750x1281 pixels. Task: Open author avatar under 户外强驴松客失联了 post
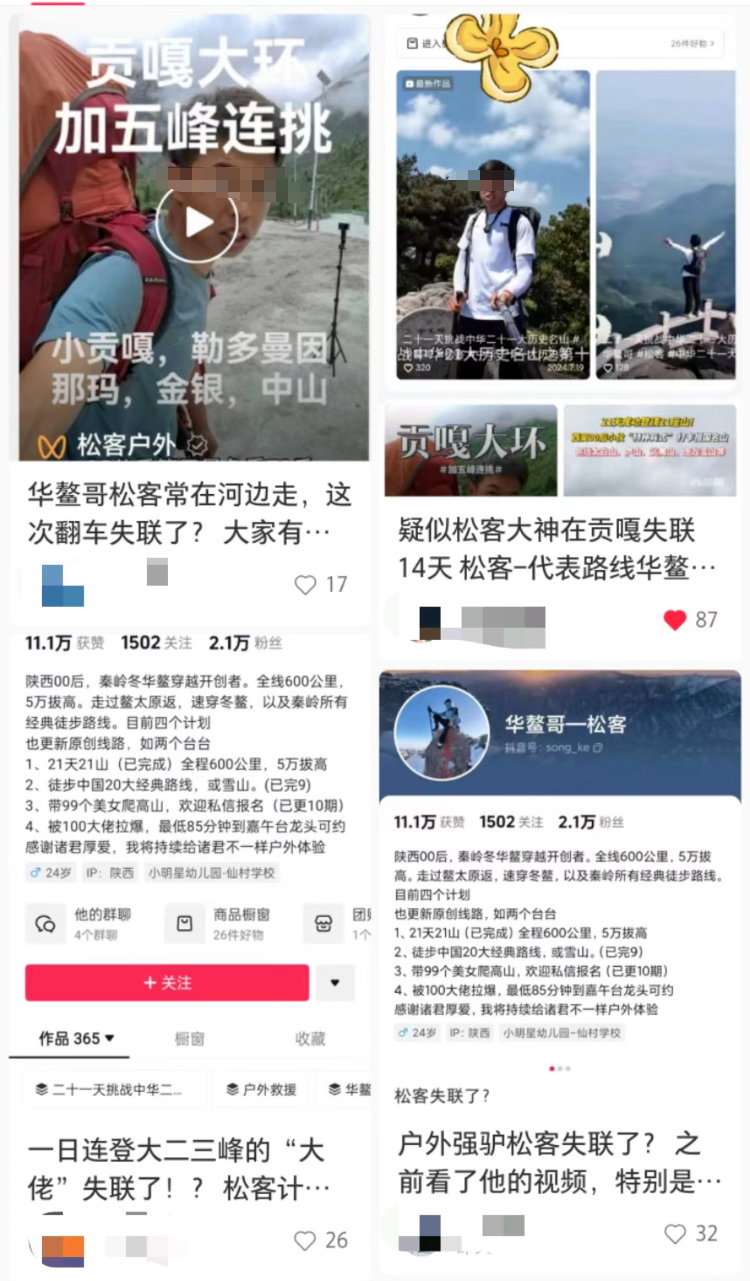click(x=430, y=1234)
